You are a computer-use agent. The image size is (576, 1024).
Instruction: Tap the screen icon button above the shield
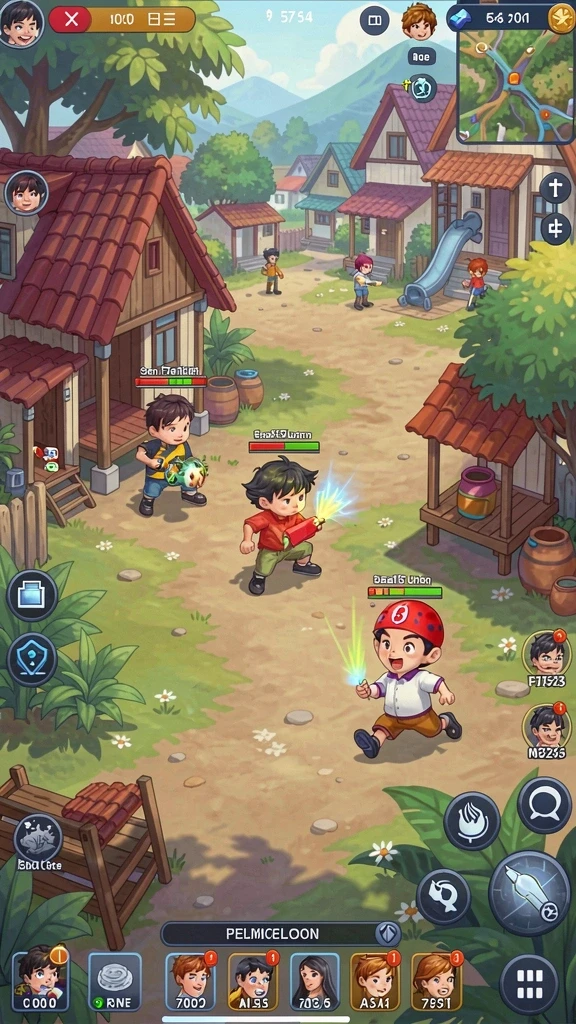click(32, 595)
